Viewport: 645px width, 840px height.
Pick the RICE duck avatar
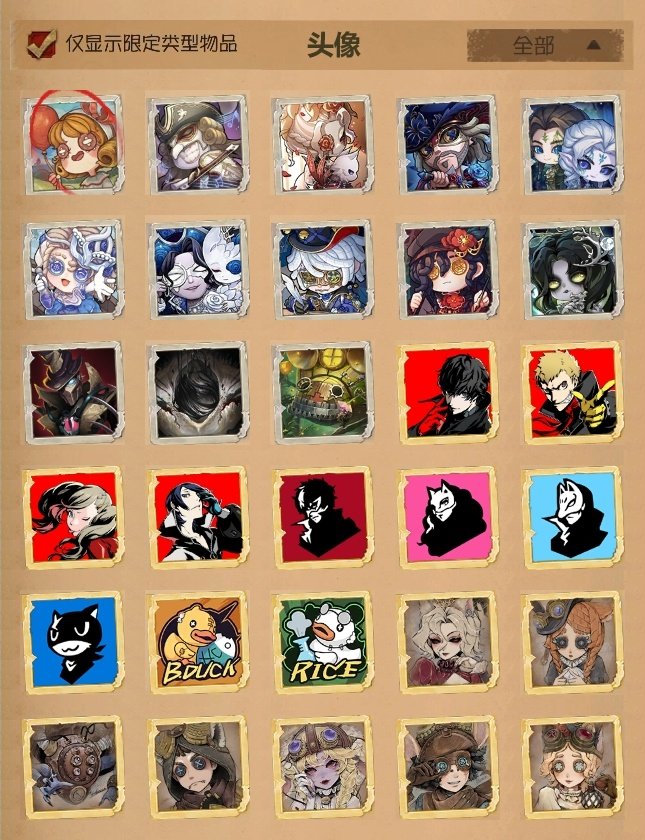(x=321, y=641)
